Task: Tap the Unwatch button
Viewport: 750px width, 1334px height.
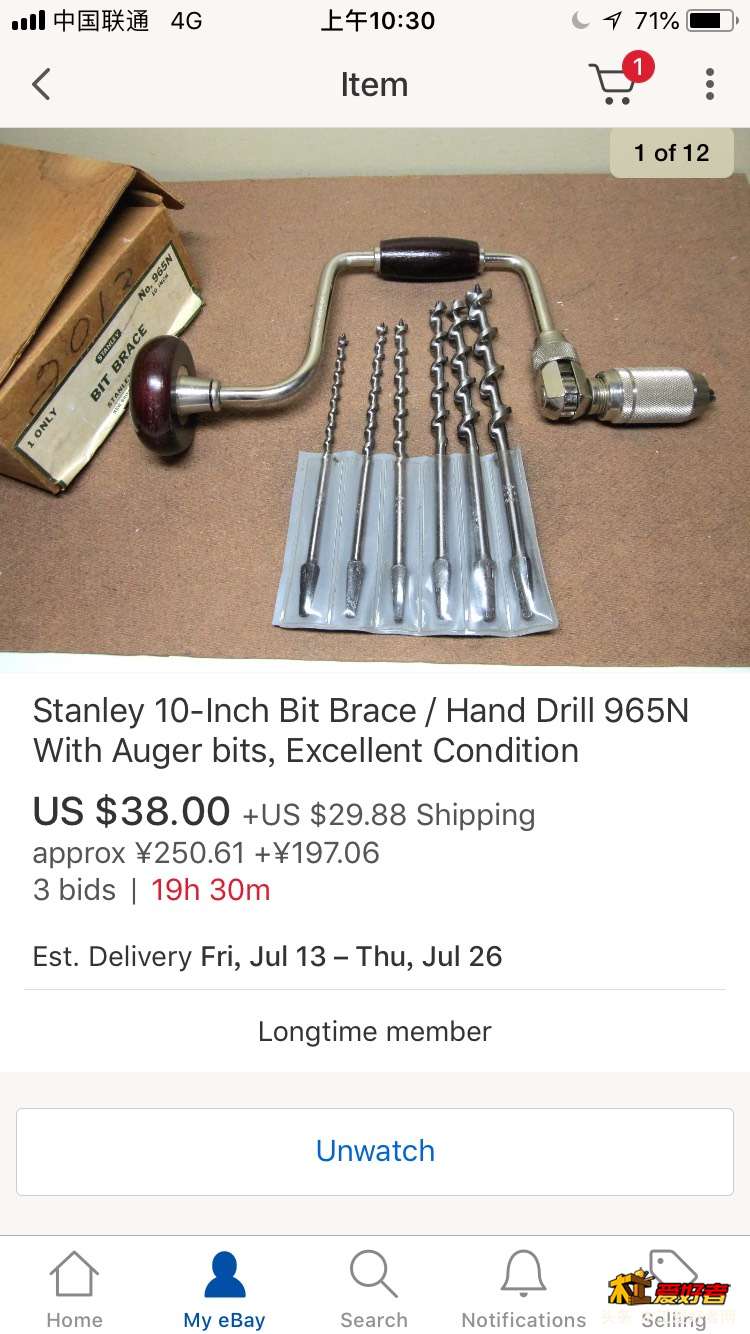Action: coord(375,1151)
